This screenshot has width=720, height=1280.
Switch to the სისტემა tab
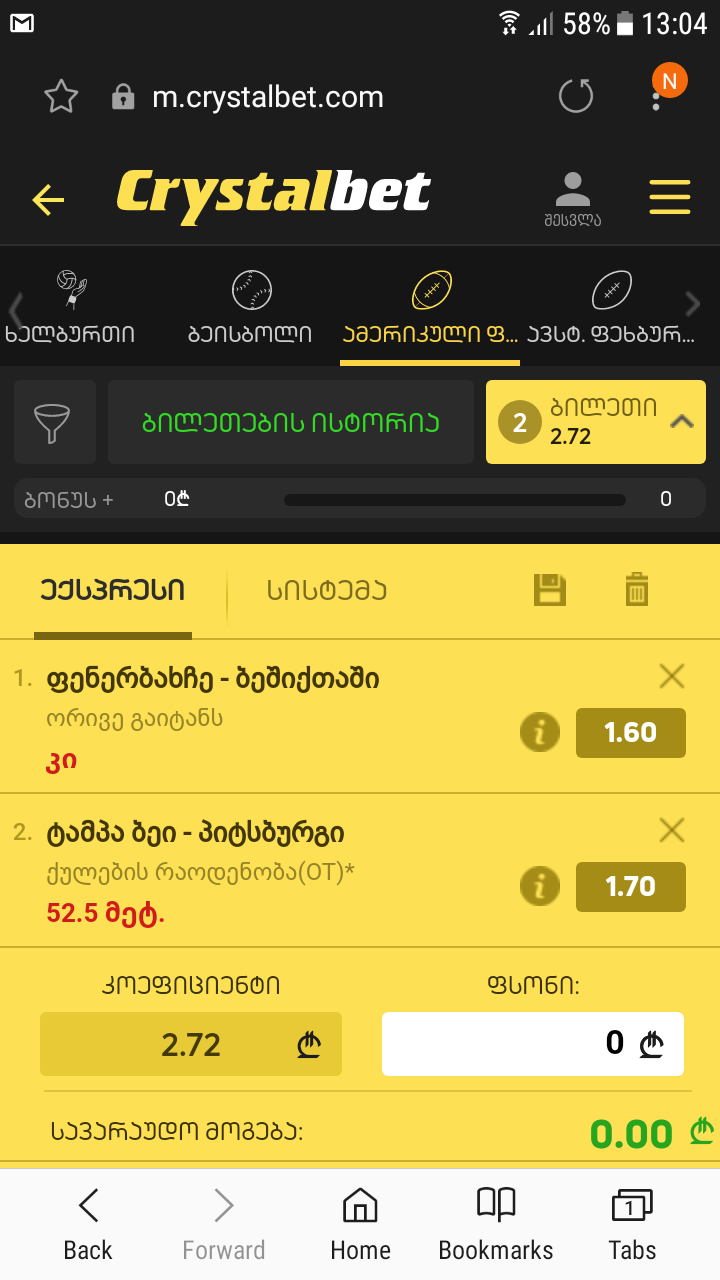coord(327,590)
